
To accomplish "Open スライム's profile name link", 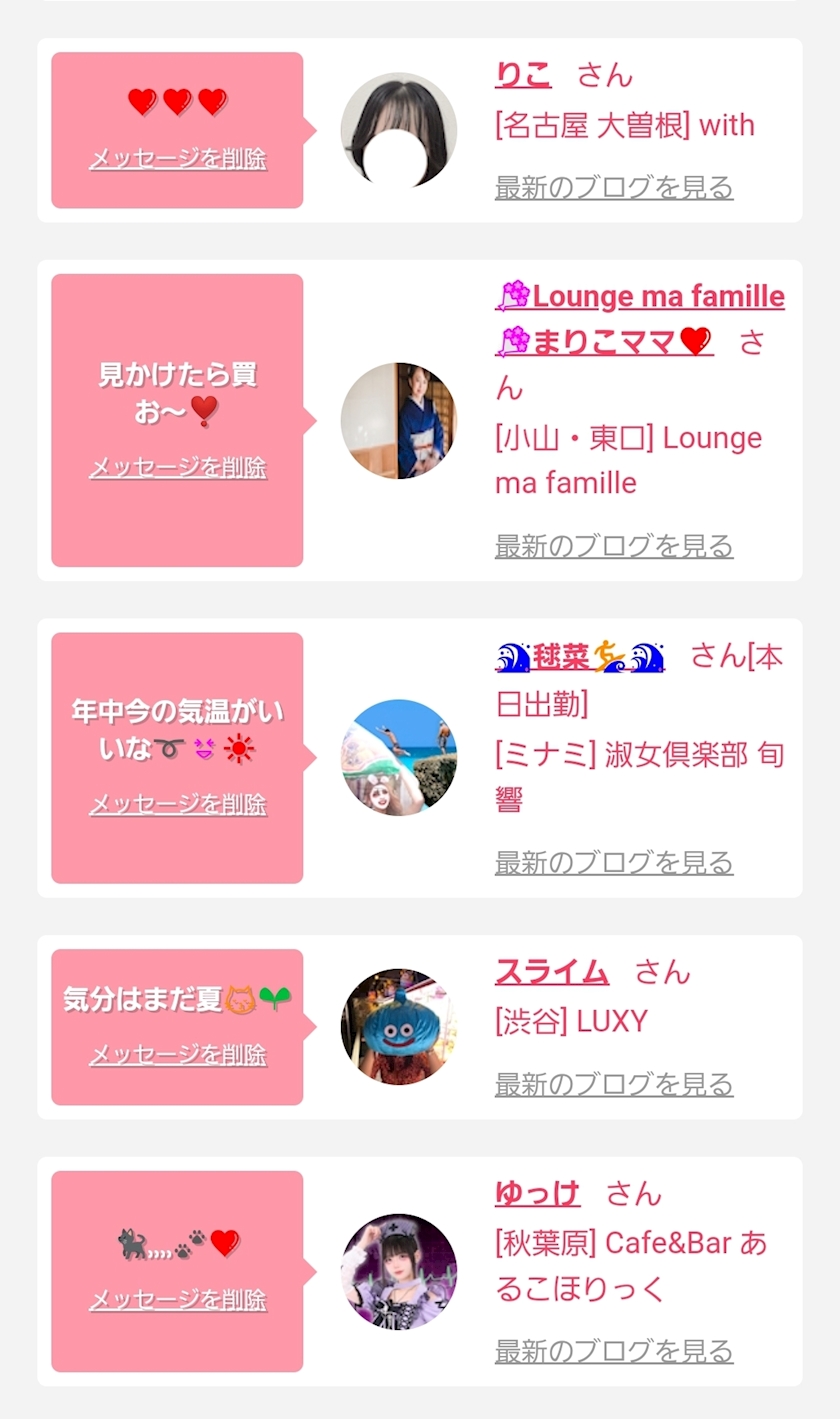I will [x=552, y=971].
